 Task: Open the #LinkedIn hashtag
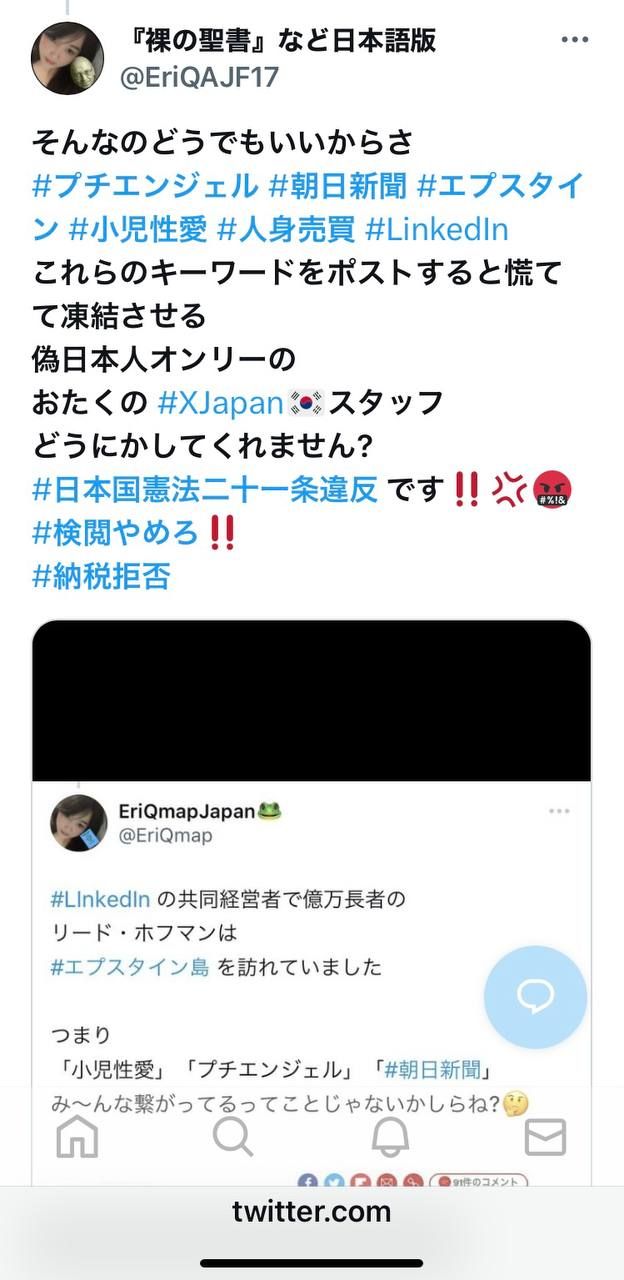tap(437, 230)
